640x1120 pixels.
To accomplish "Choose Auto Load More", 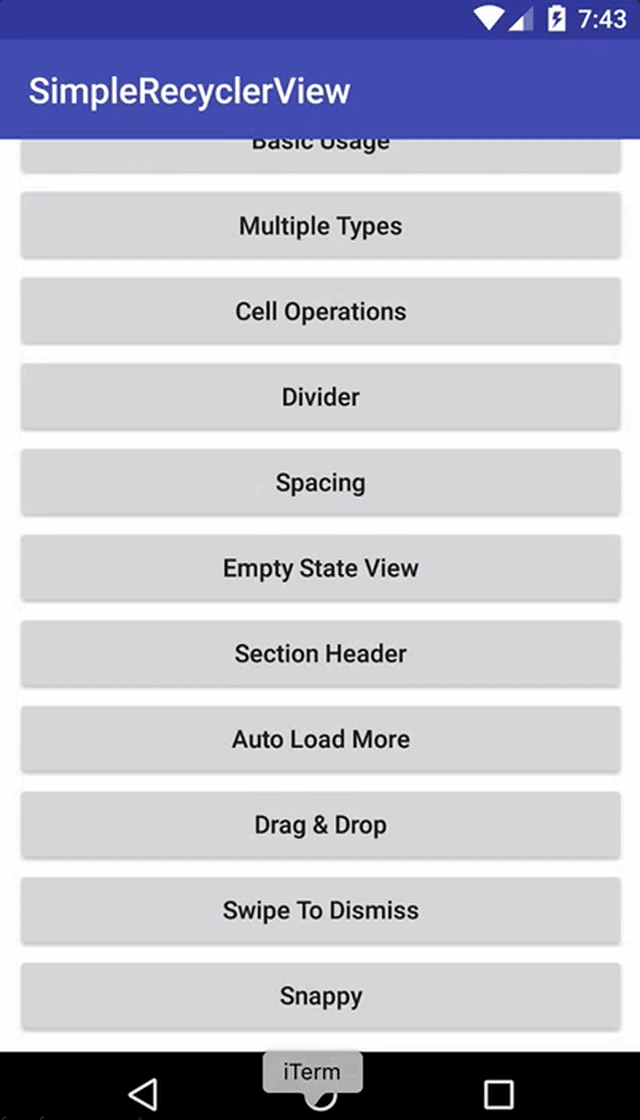I will click(320, 740).
